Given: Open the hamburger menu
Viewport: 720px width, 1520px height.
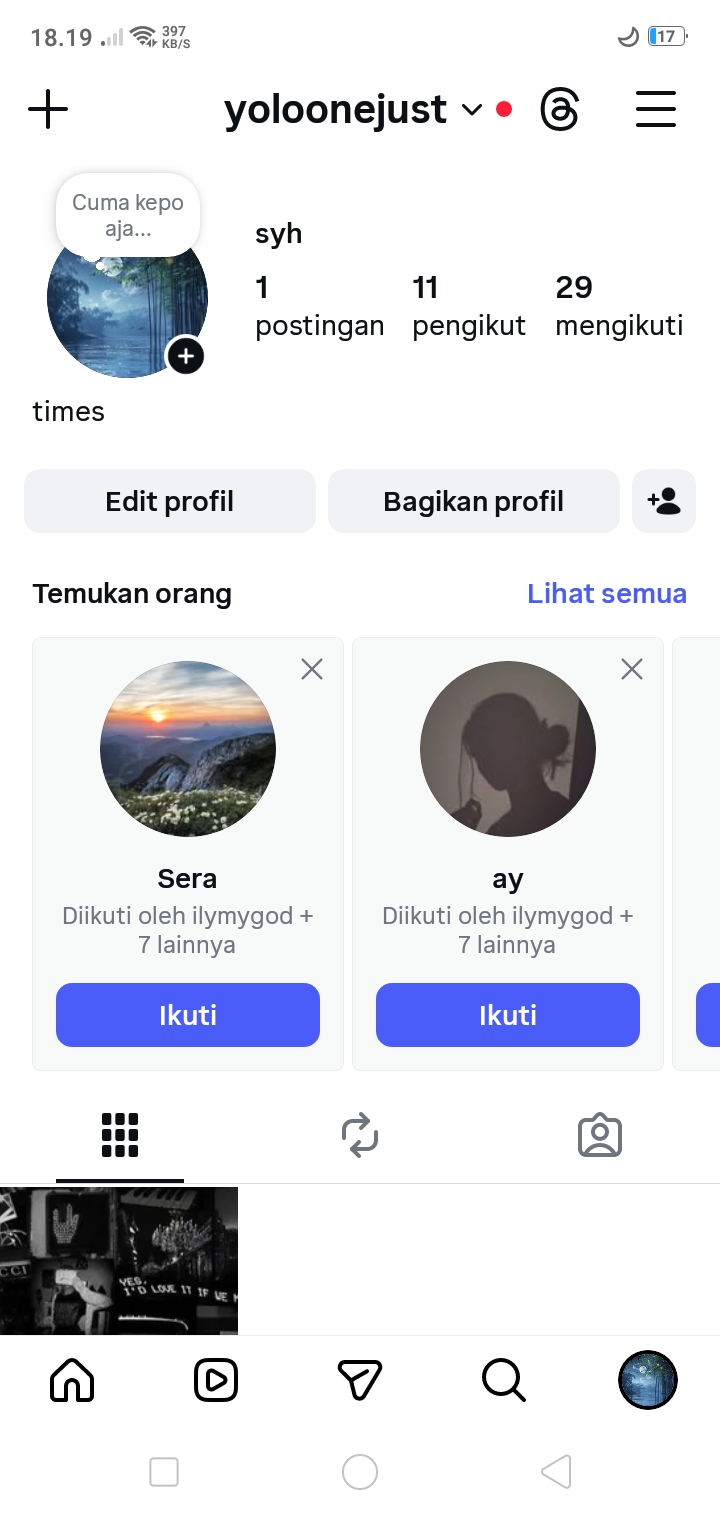Looking at the screenshot, I should (656, 109).
